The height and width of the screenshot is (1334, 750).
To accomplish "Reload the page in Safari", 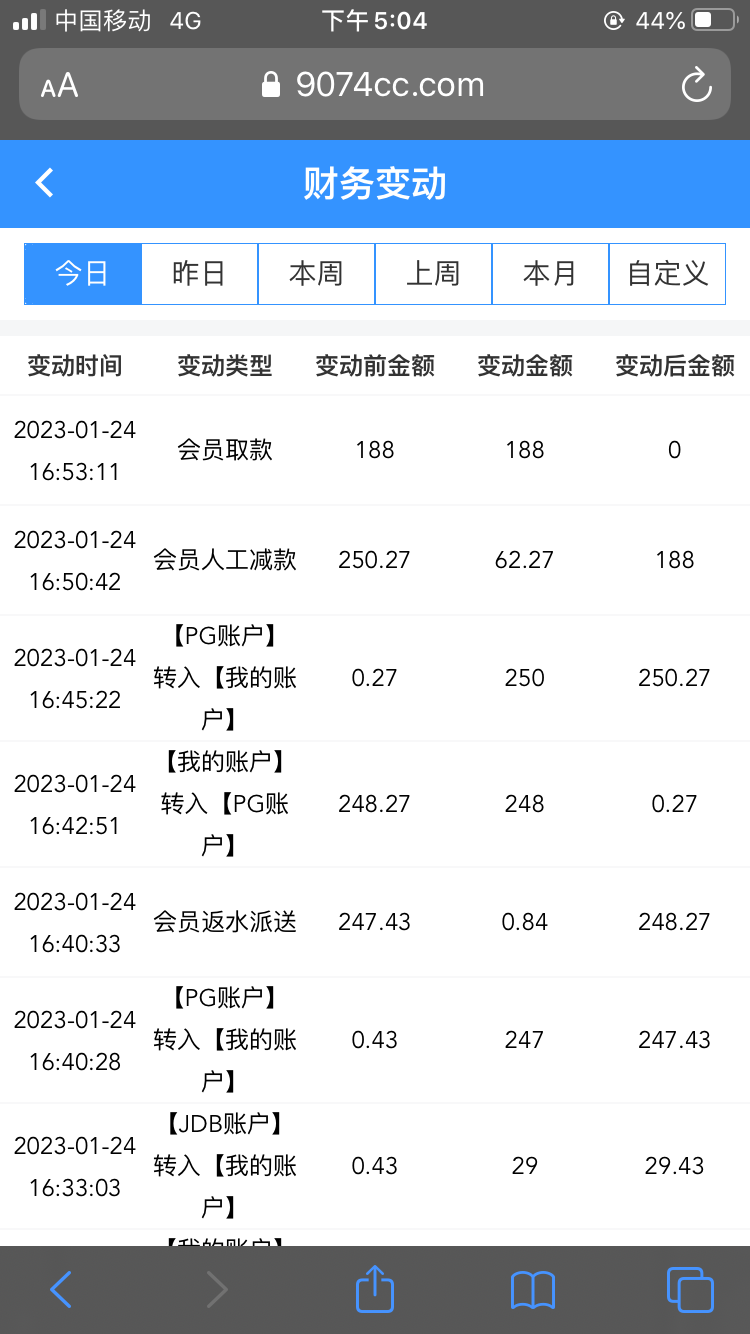I will [696, 85].
